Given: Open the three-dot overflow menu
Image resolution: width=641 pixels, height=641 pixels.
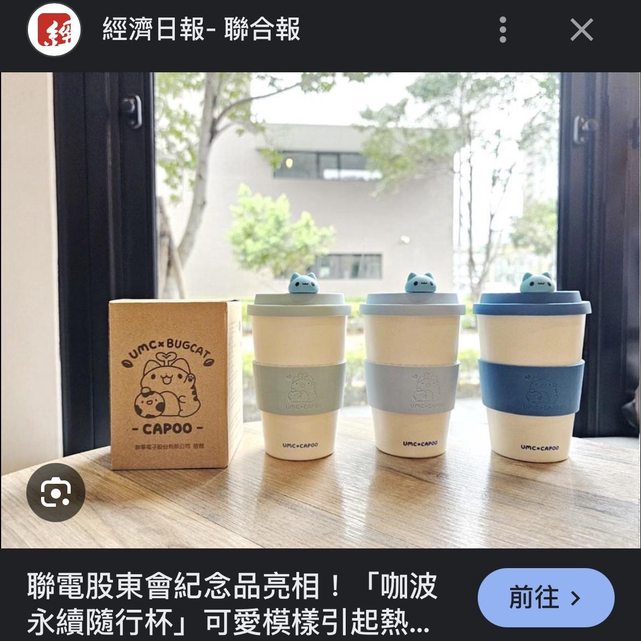Looking at the screenshot, I should 502,30.
